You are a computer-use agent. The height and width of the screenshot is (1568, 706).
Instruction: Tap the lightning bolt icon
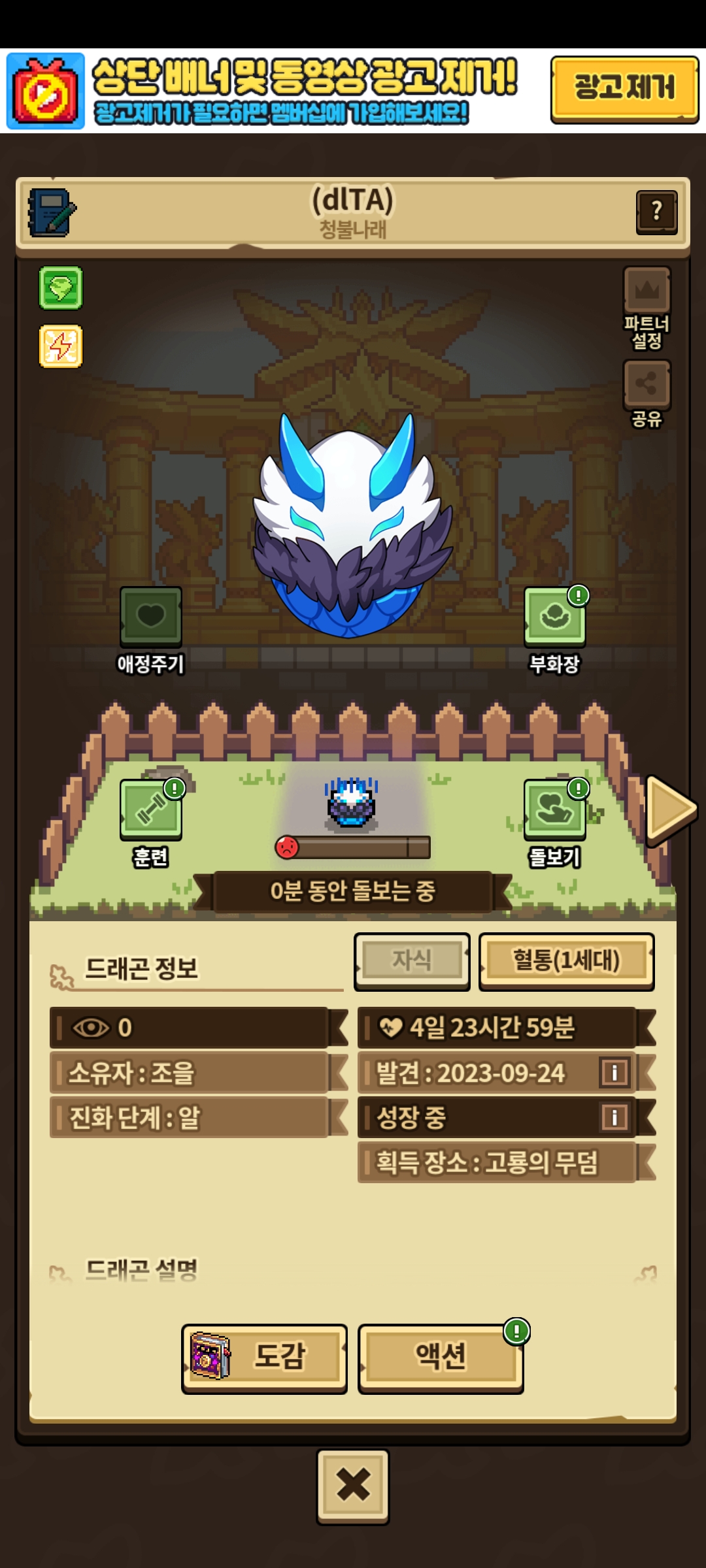pyautogui.click(x=61, y=346)
